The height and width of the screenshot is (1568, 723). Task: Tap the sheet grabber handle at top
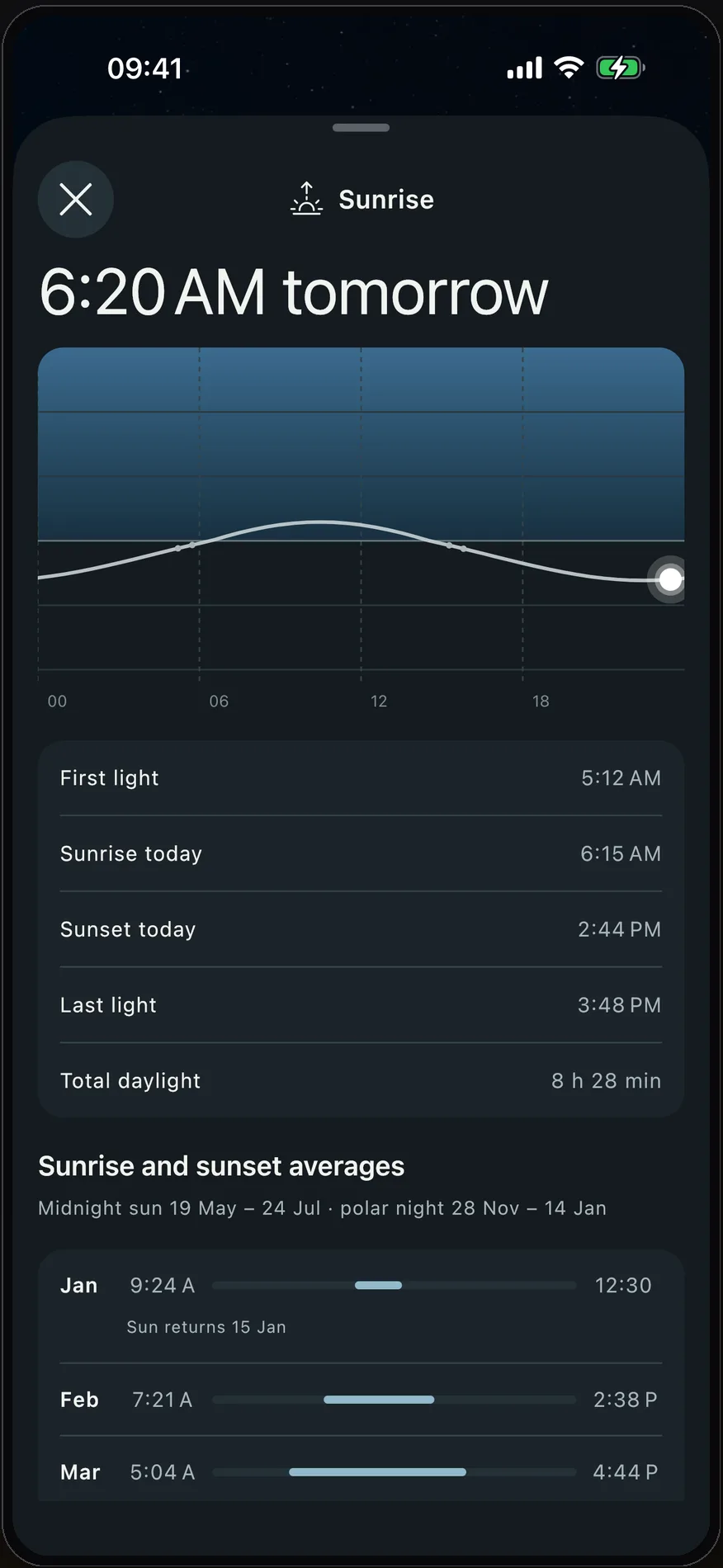click(361, 128)
